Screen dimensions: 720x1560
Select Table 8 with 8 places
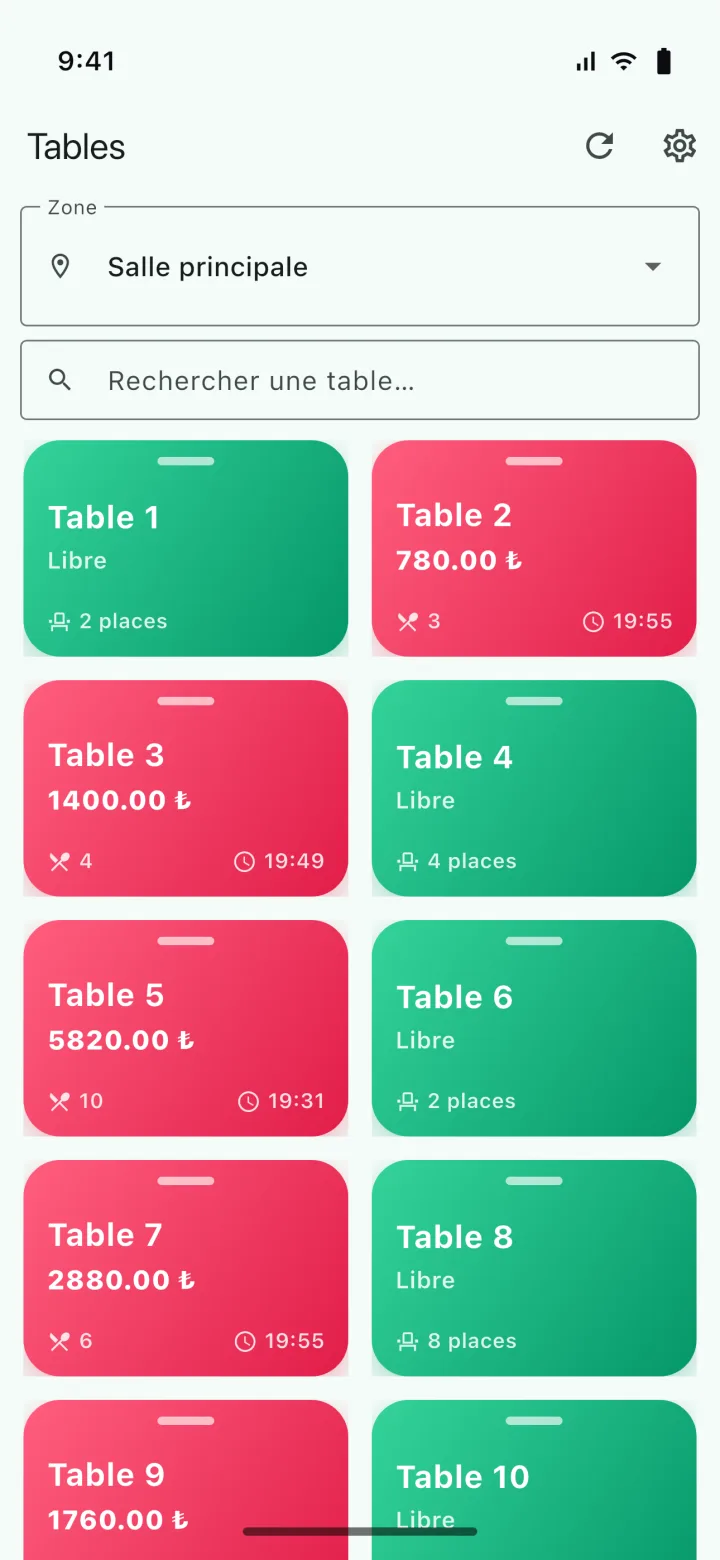534,1268
